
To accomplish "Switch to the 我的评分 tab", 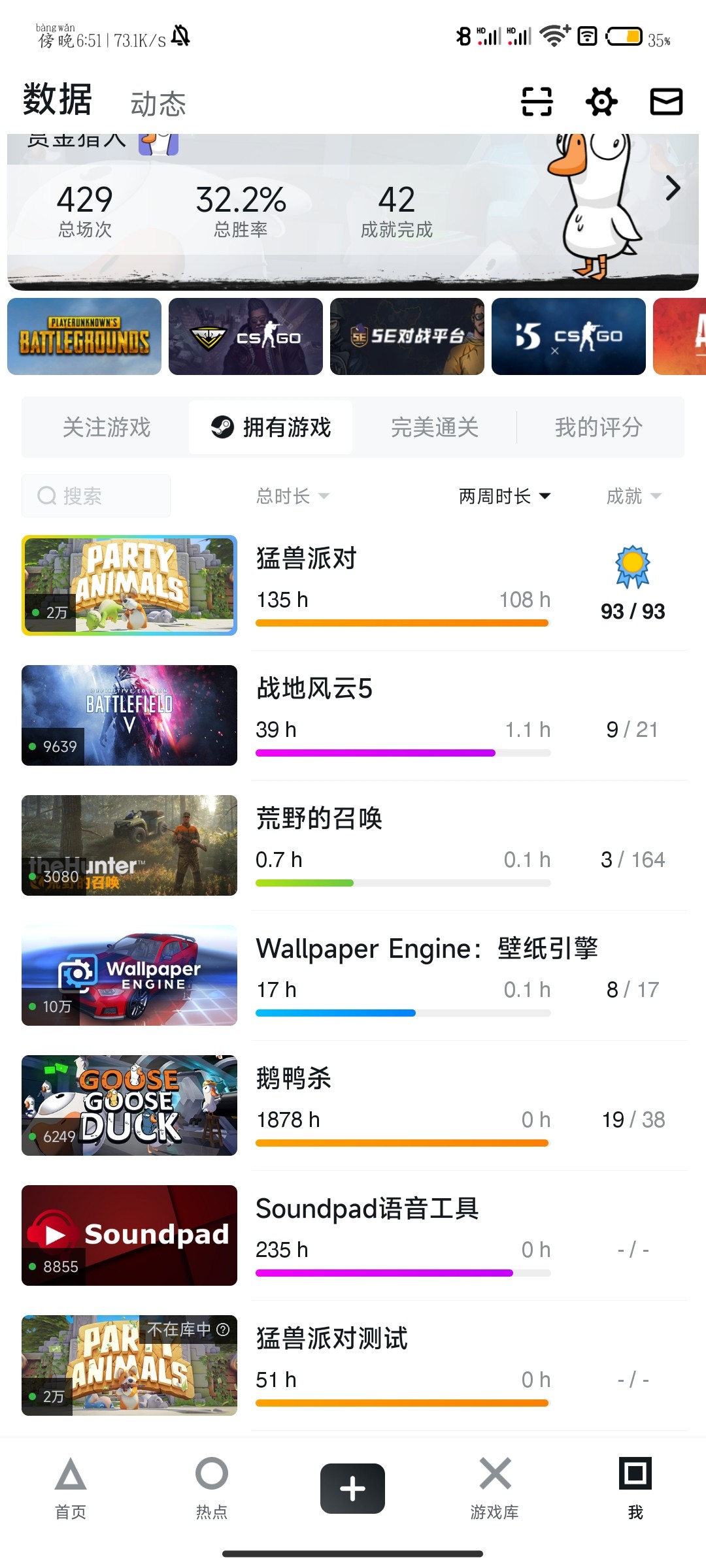I will tap(599, 428).
